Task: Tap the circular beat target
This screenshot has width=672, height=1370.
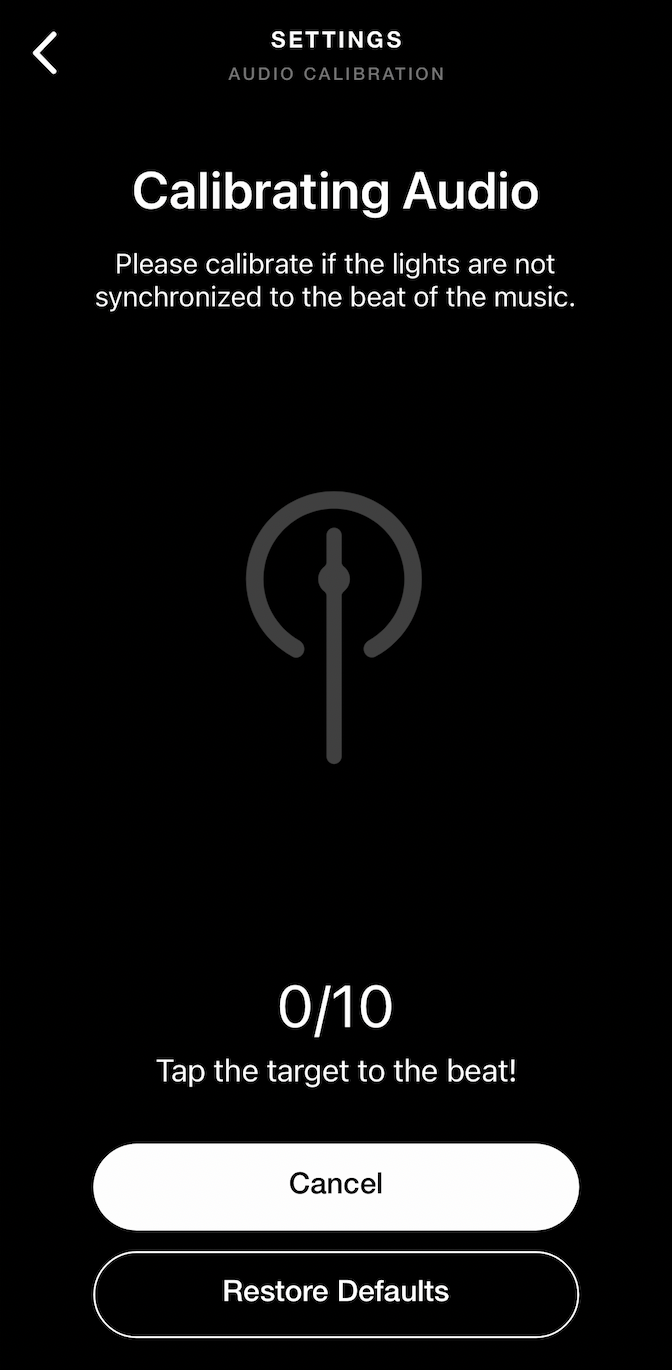Action: 334,626
